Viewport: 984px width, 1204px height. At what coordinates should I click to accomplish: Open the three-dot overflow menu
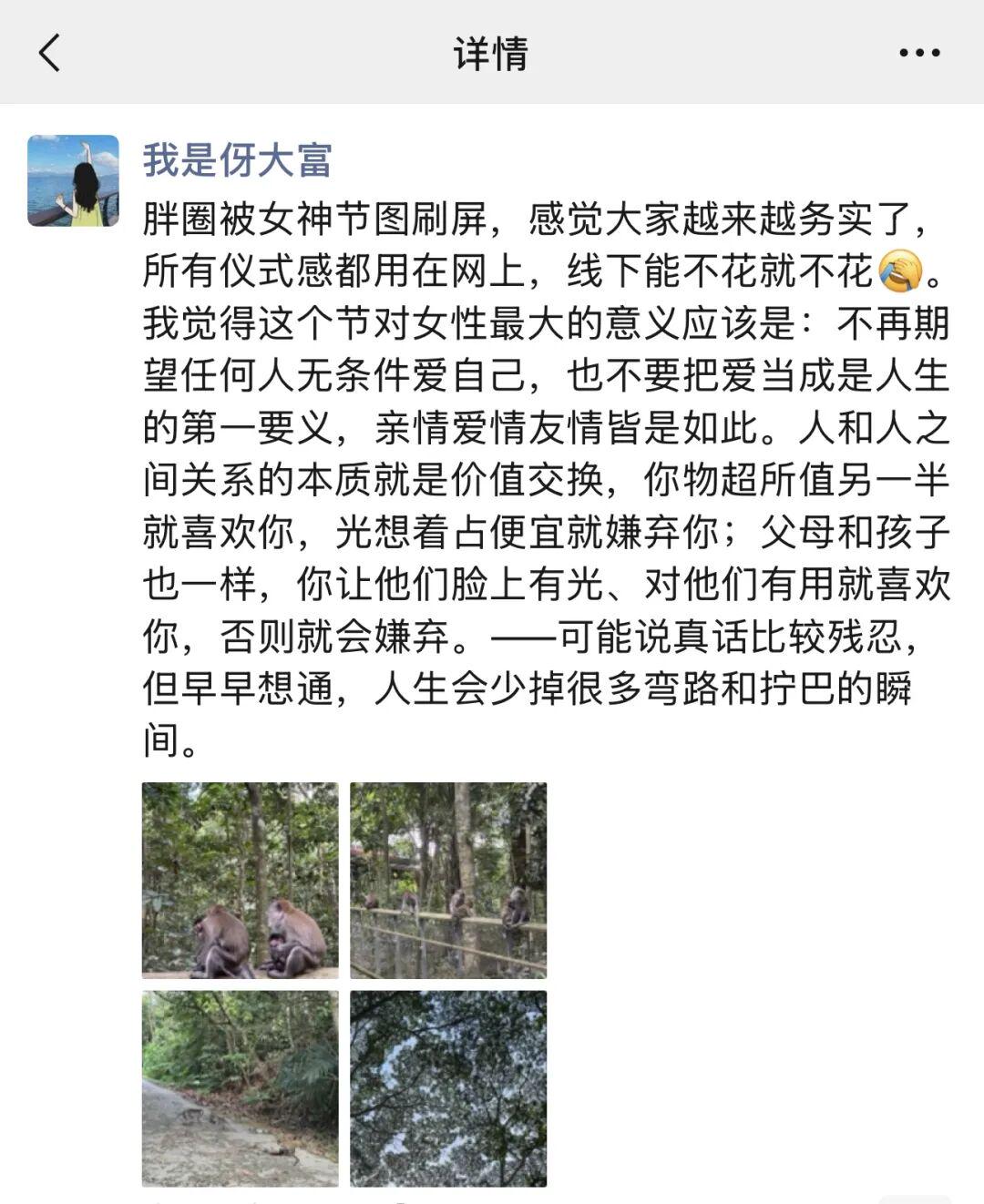(x=918, y=53)
